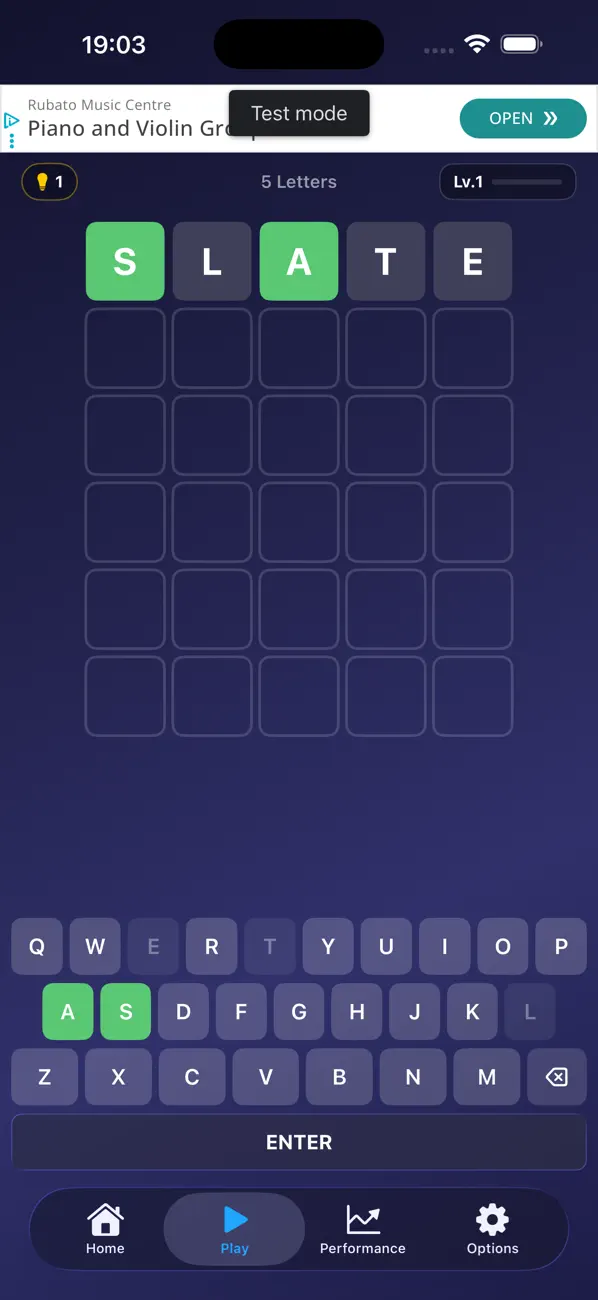This screenshot has width=598, height=1300.
Task: Open the Options tab
Action: click(492, 1229)
